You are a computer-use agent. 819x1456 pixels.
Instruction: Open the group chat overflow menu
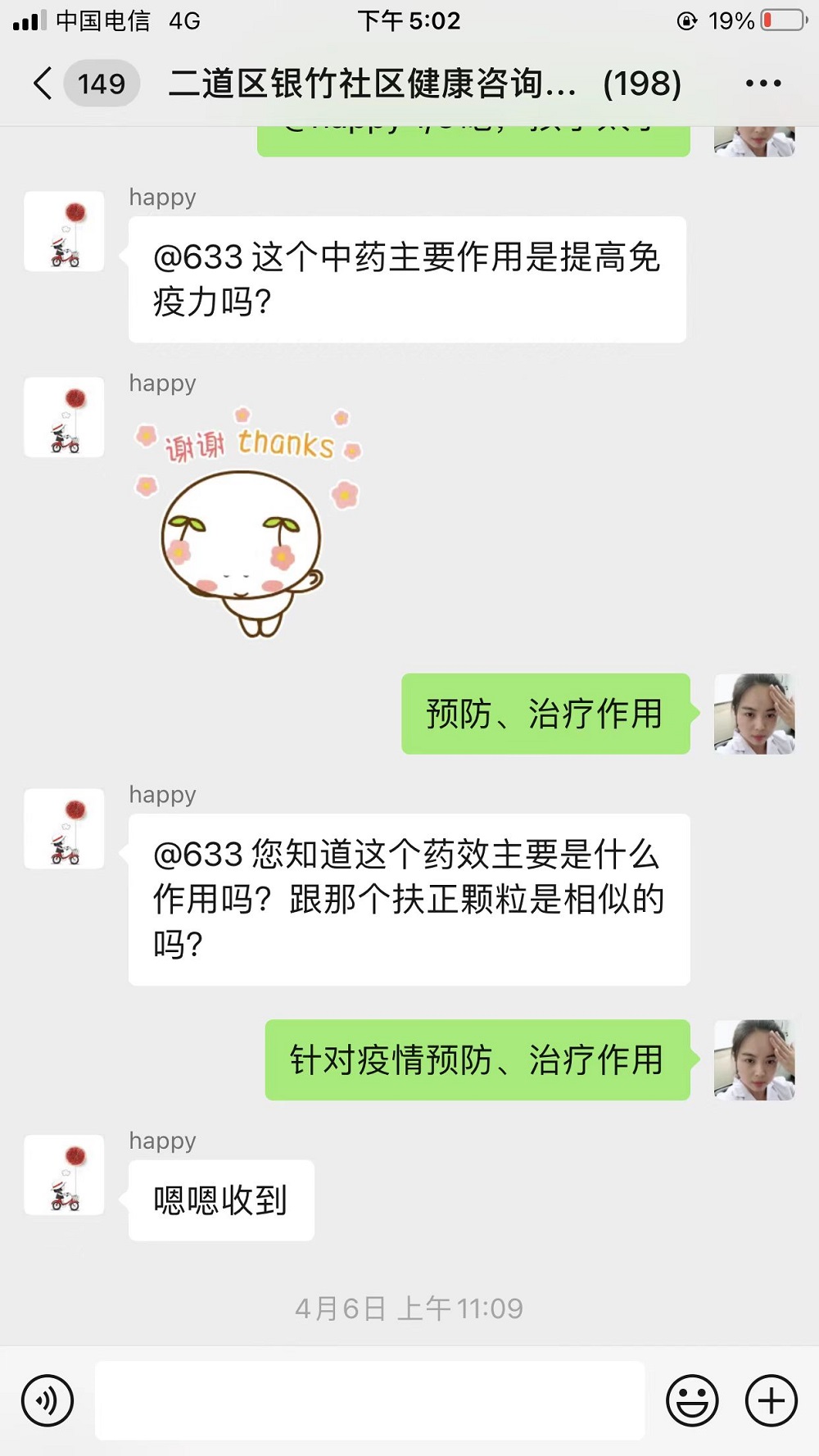tap(762, 84)
